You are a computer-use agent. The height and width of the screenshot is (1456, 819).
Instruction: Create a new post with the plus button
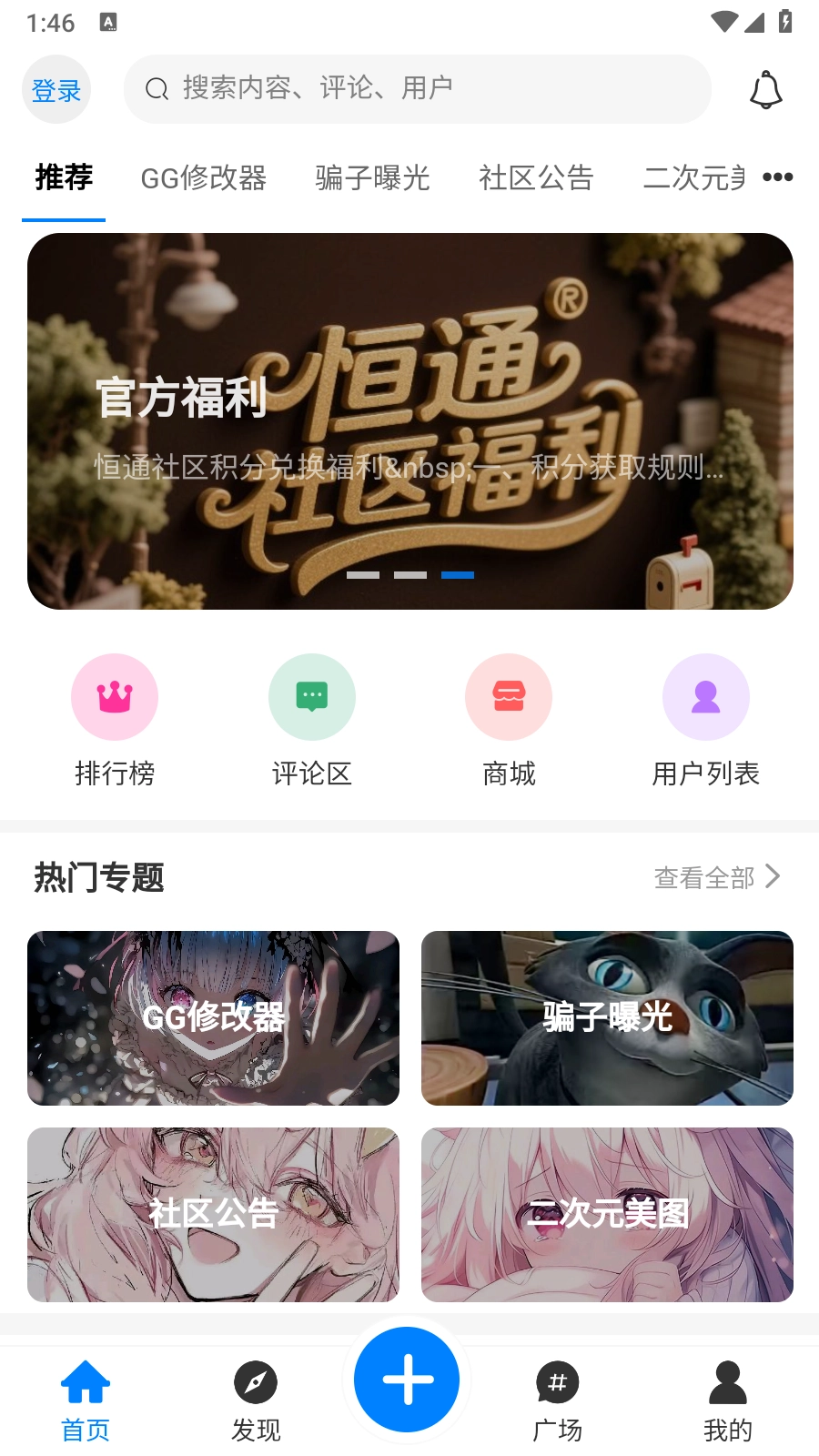click(407, 1380)
